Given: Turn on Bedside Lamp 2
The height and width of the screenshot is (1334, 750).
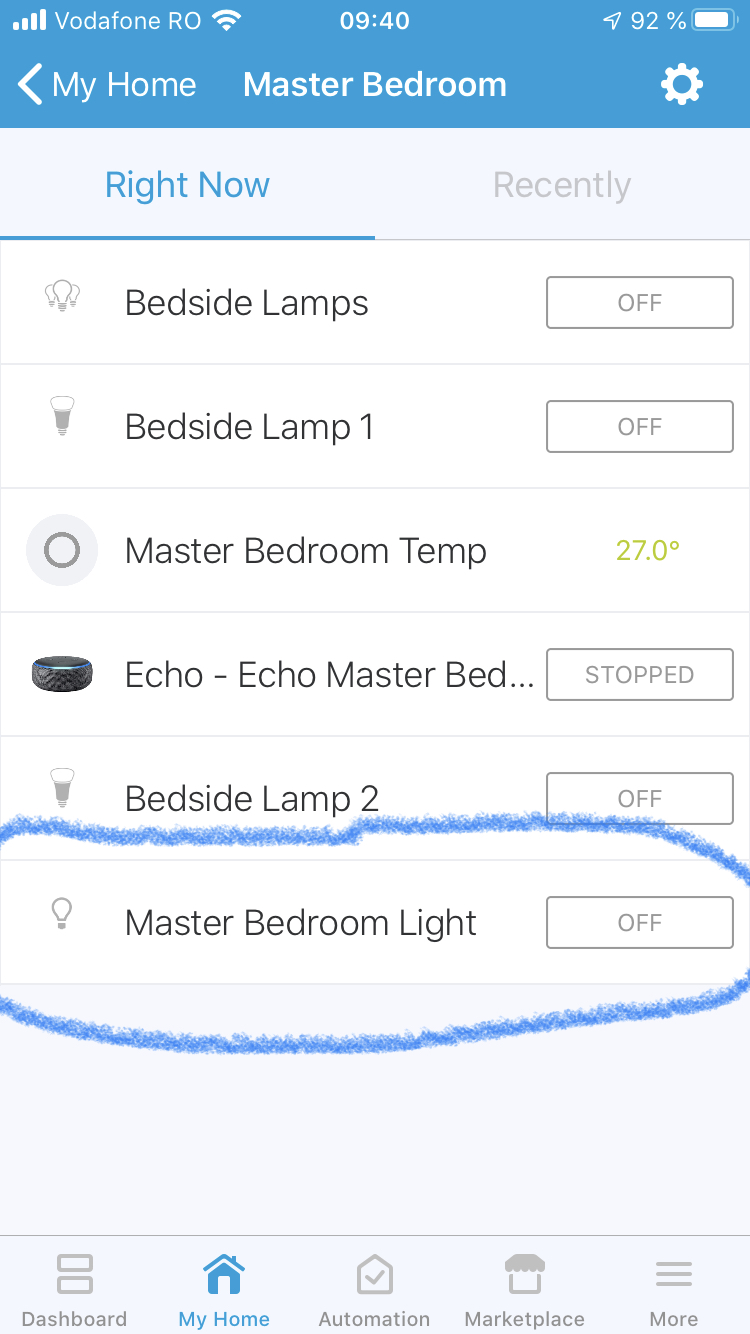Looking at the screenshot, I should [x=640, y=799].
